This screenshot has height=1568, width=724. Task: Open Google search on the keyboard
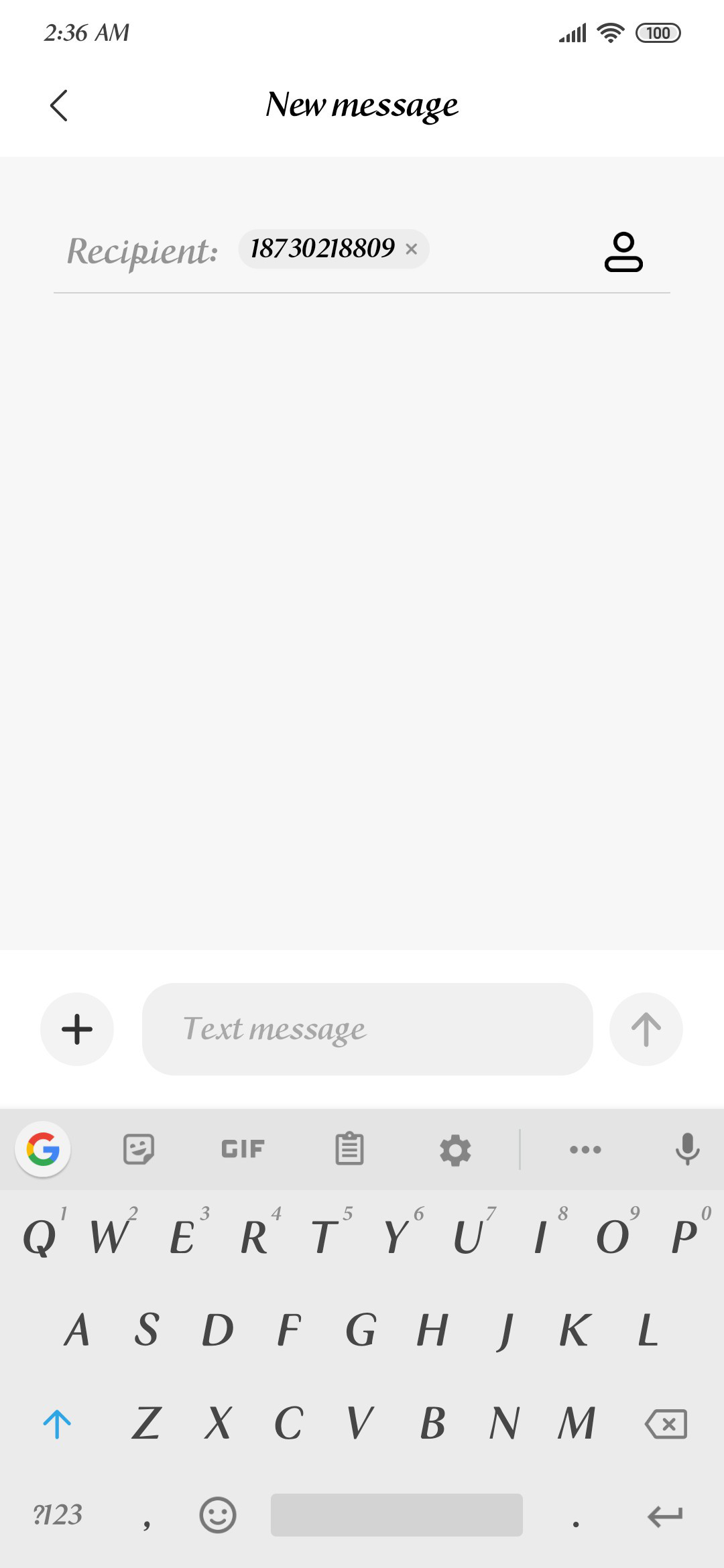[x=43, y=1149]
